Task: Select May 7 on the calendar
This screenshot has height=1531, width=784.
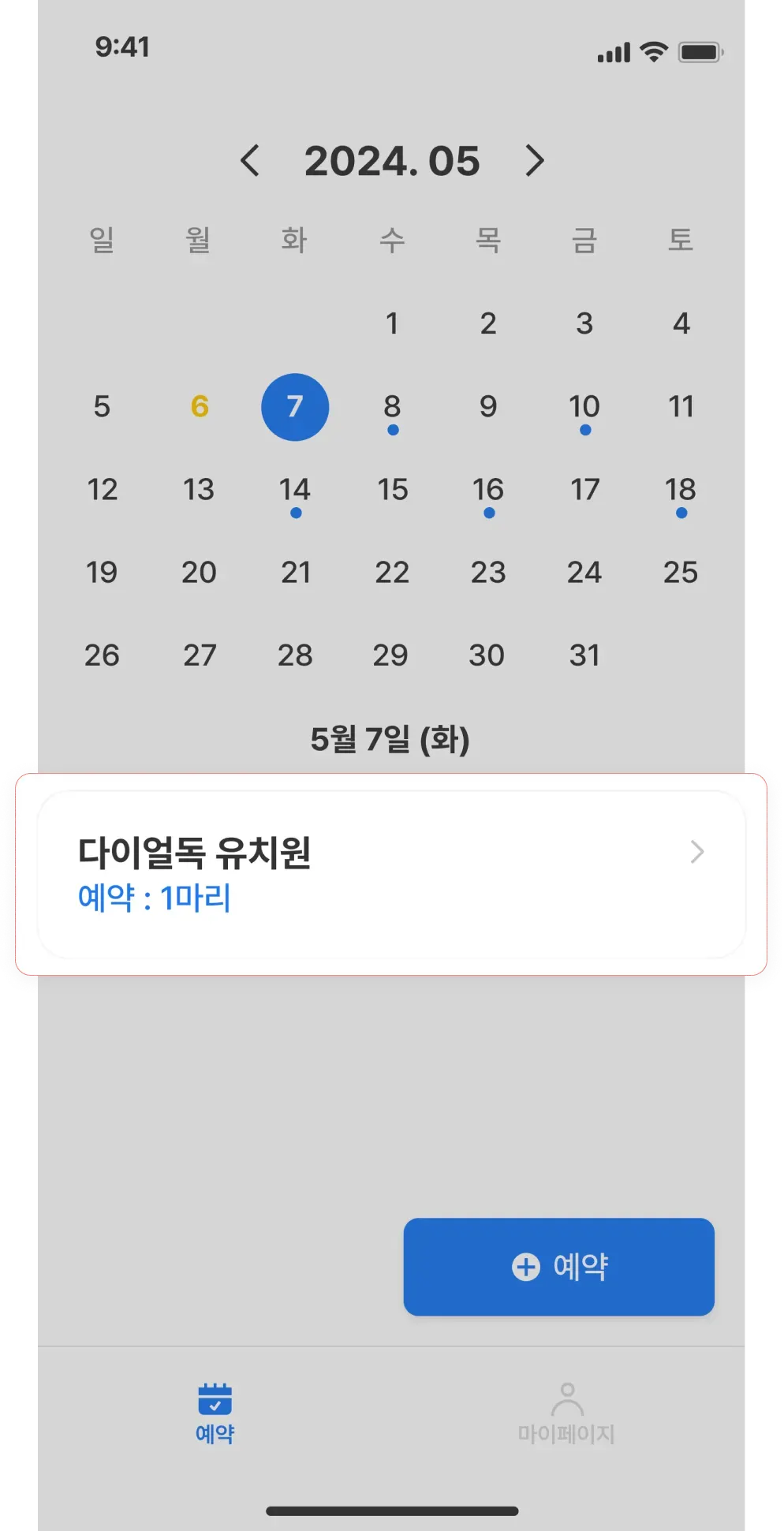Action: tap(295, 407)
